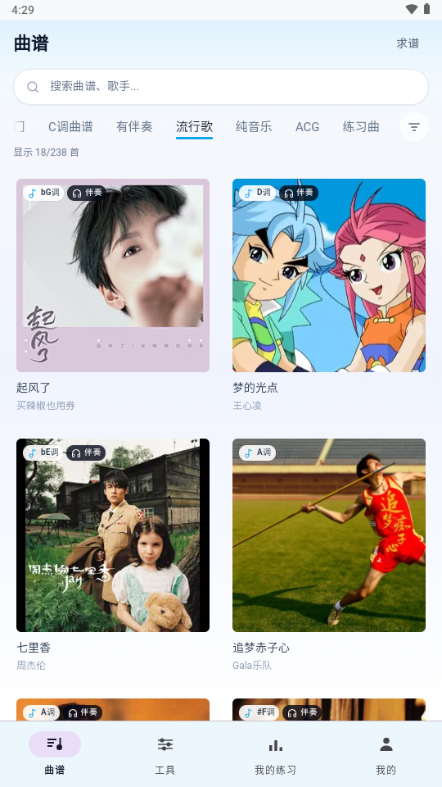Open the 追梦赤子心 score card
Image resolution: width=442 pixels, height=787 pixels.
point(329,555)
